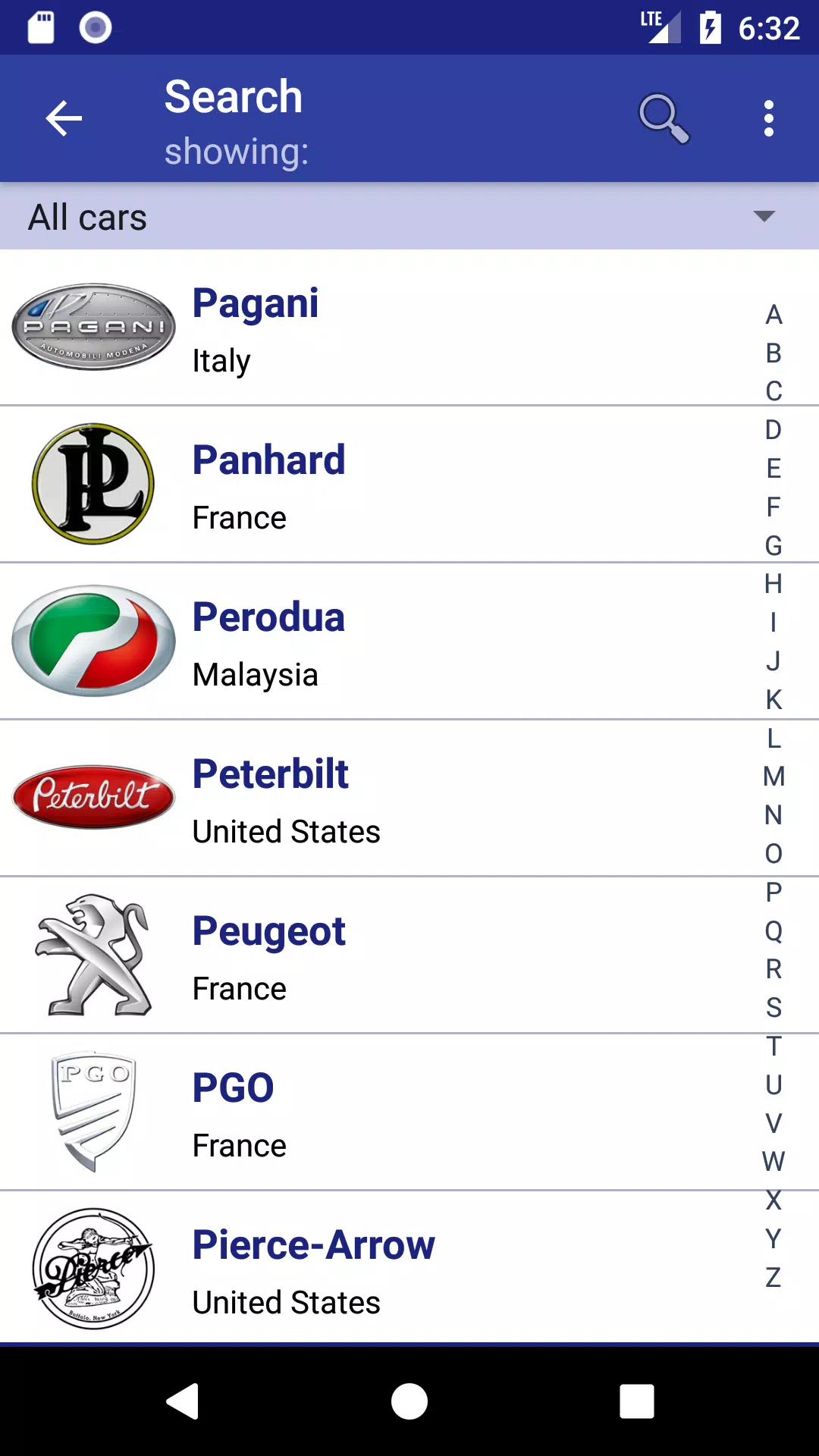The width and height of the screenshot is (819, 1456).
Task: Tap the home navigation button
Action: (409, 1401)
